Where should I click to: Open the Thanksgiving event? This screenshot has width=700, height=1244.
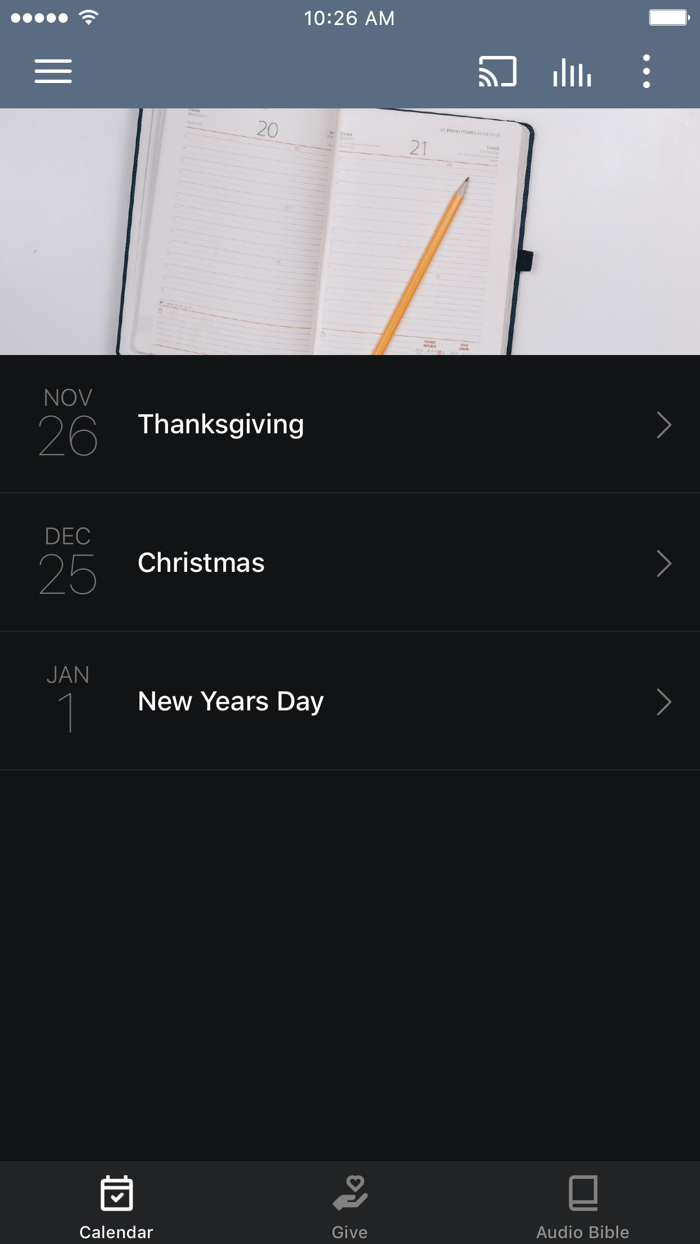(350, 424)
